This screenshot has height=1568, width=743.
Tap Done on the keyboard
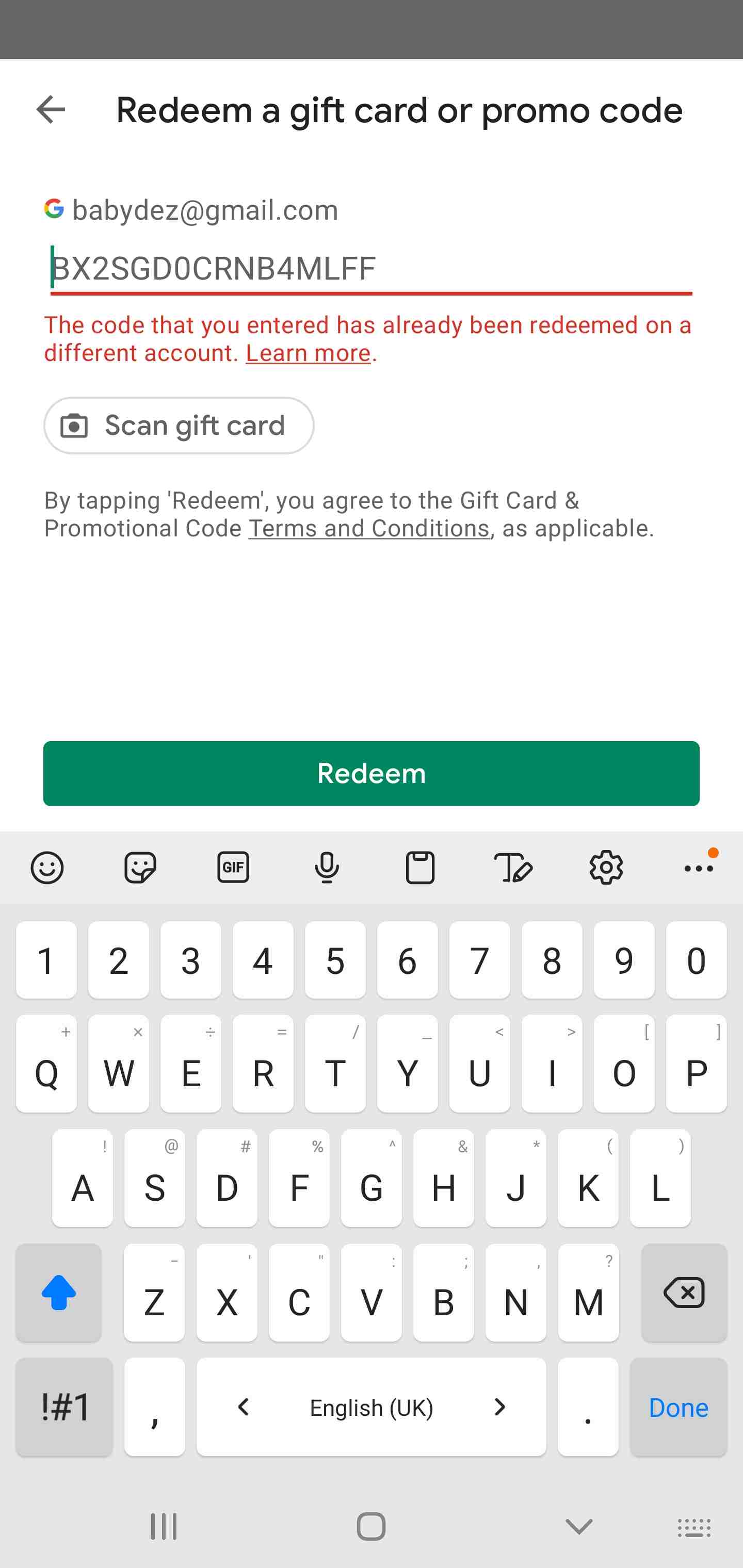point(679,1407)
